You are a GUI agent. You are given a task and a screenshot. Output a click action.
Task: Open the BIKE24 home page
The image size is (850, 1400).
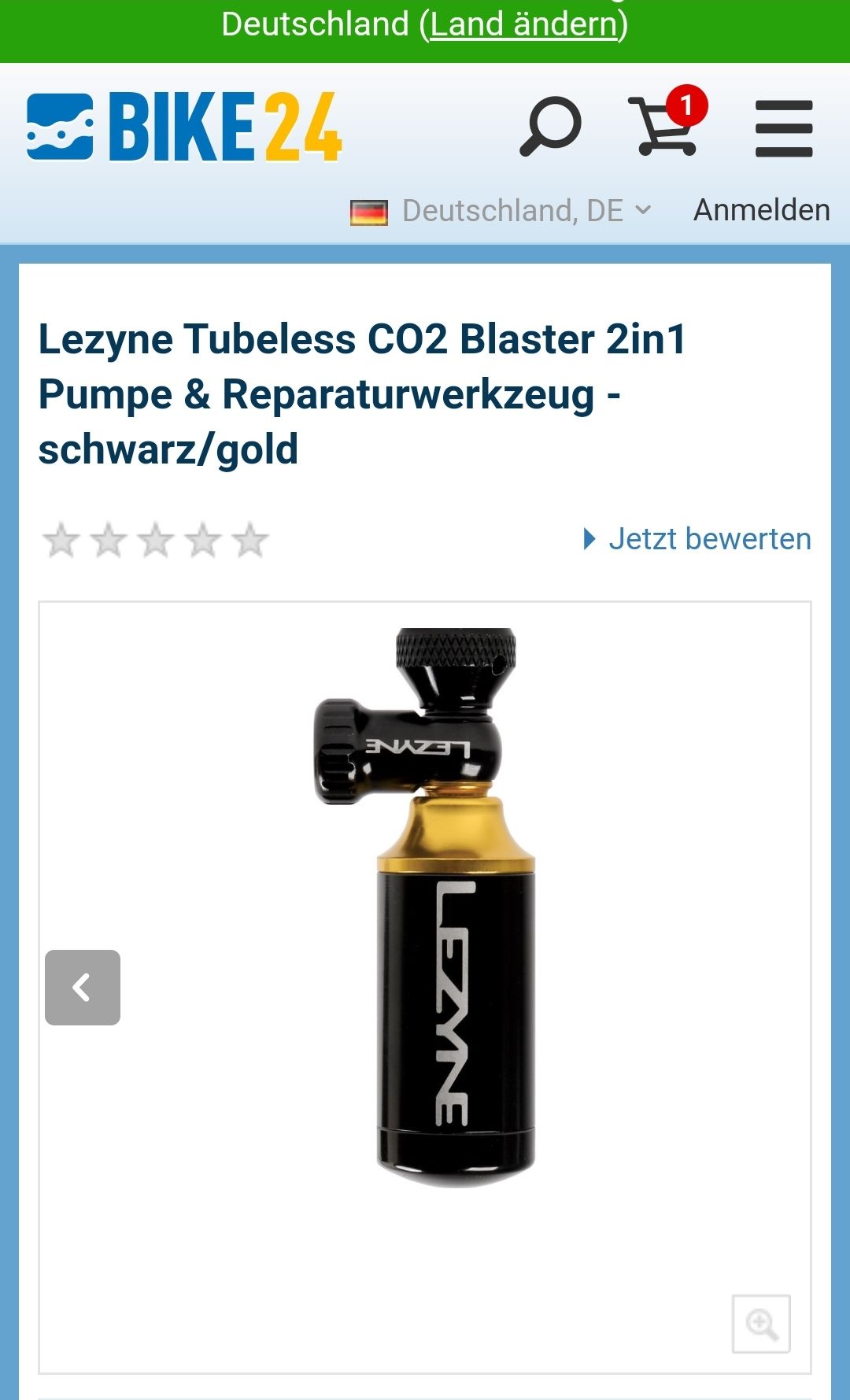coord(184,127)
